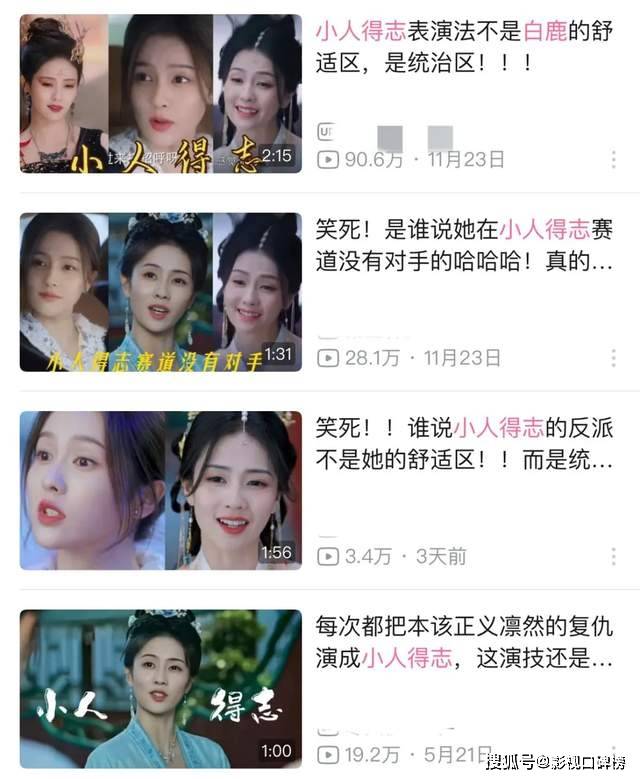Open overflow menu for the 90.6万 views video
The image size is (640, 779).
click(x=613, y=160)
